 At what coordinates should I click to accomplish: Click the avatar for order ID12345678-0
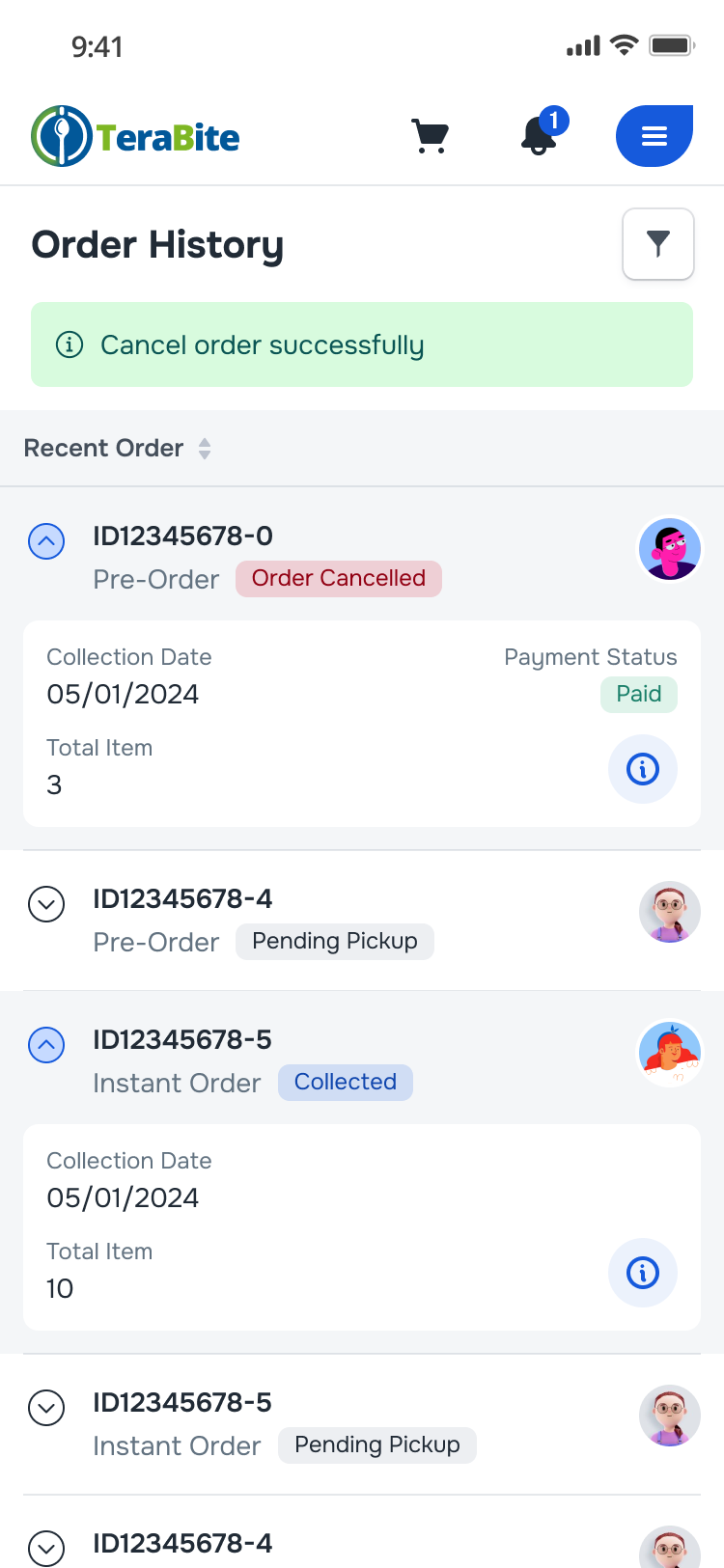pyautogui.click(x=670, y=548)
